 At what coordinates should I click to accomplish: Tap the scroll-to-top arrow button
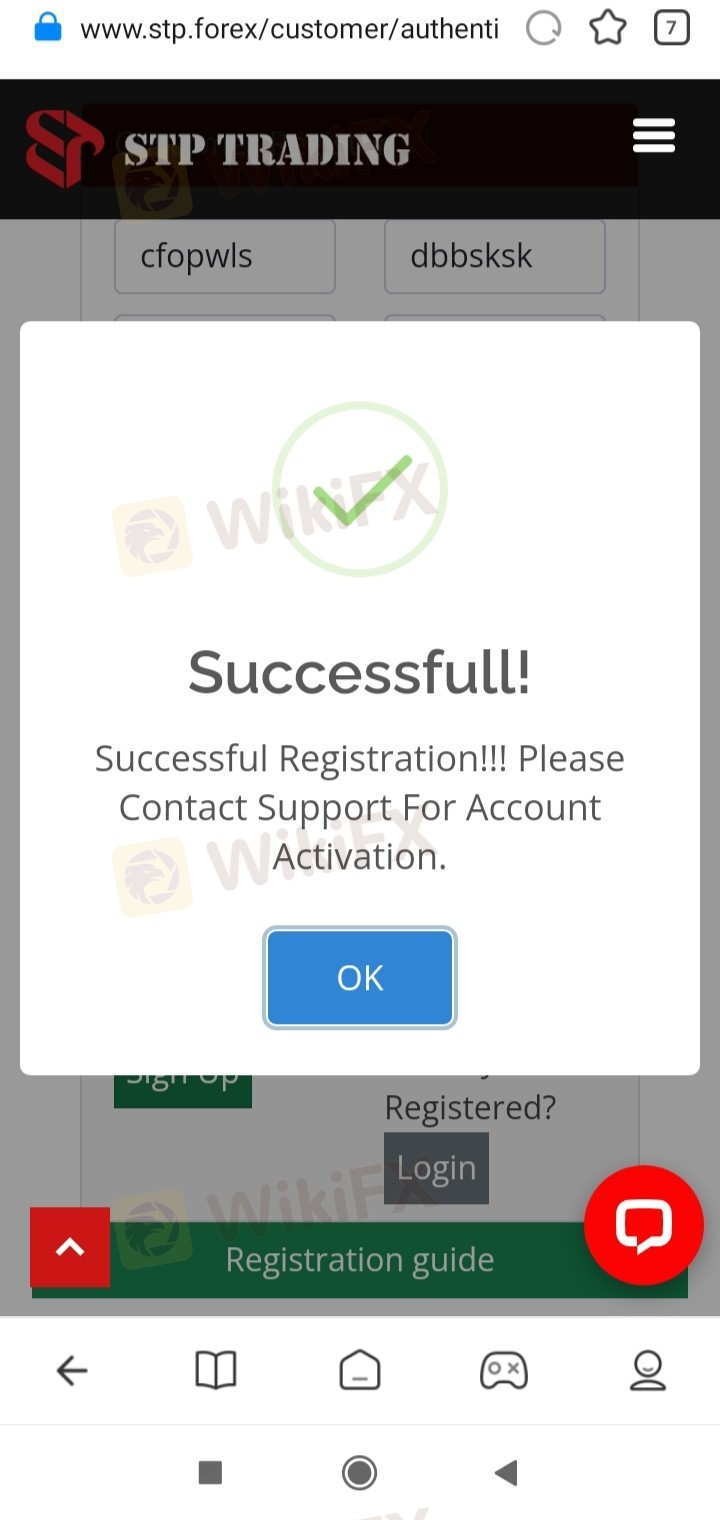[x=70, y=1247]
